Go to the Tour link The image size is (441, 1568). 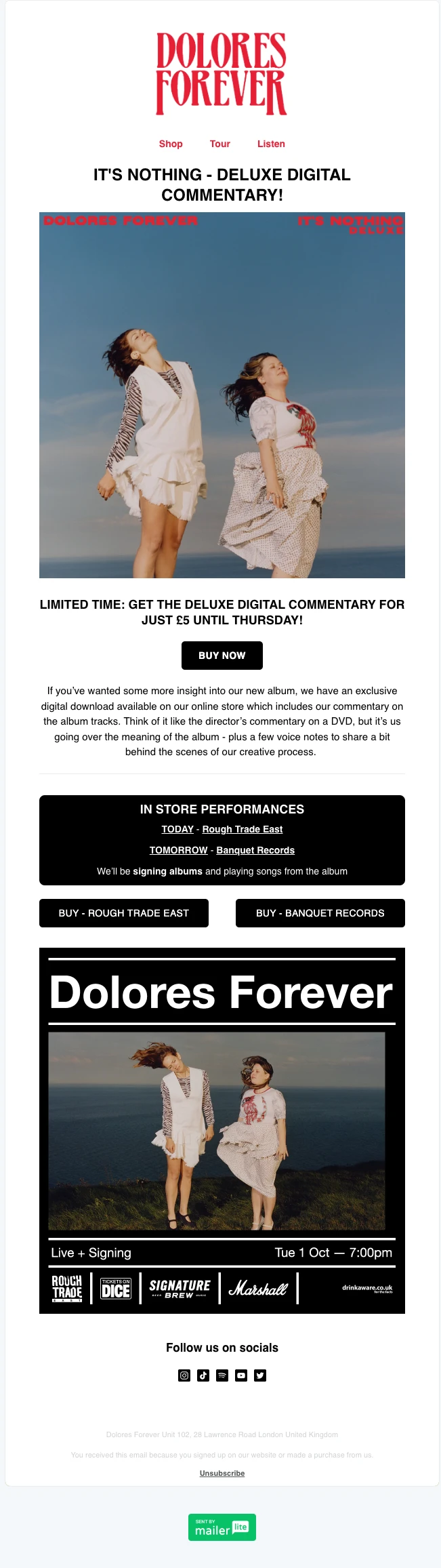click(219, 144)
